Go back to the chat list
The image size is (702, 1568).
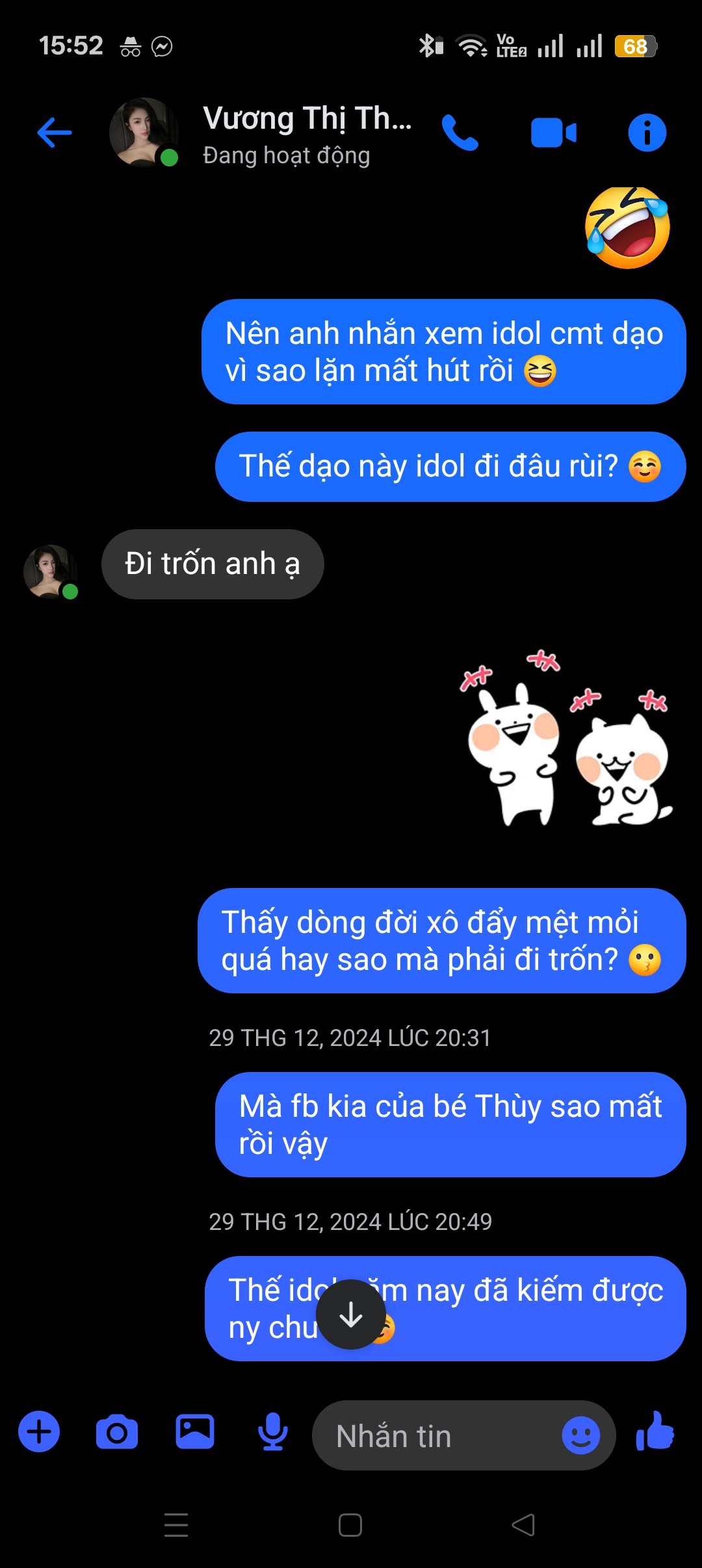point(55,133)
